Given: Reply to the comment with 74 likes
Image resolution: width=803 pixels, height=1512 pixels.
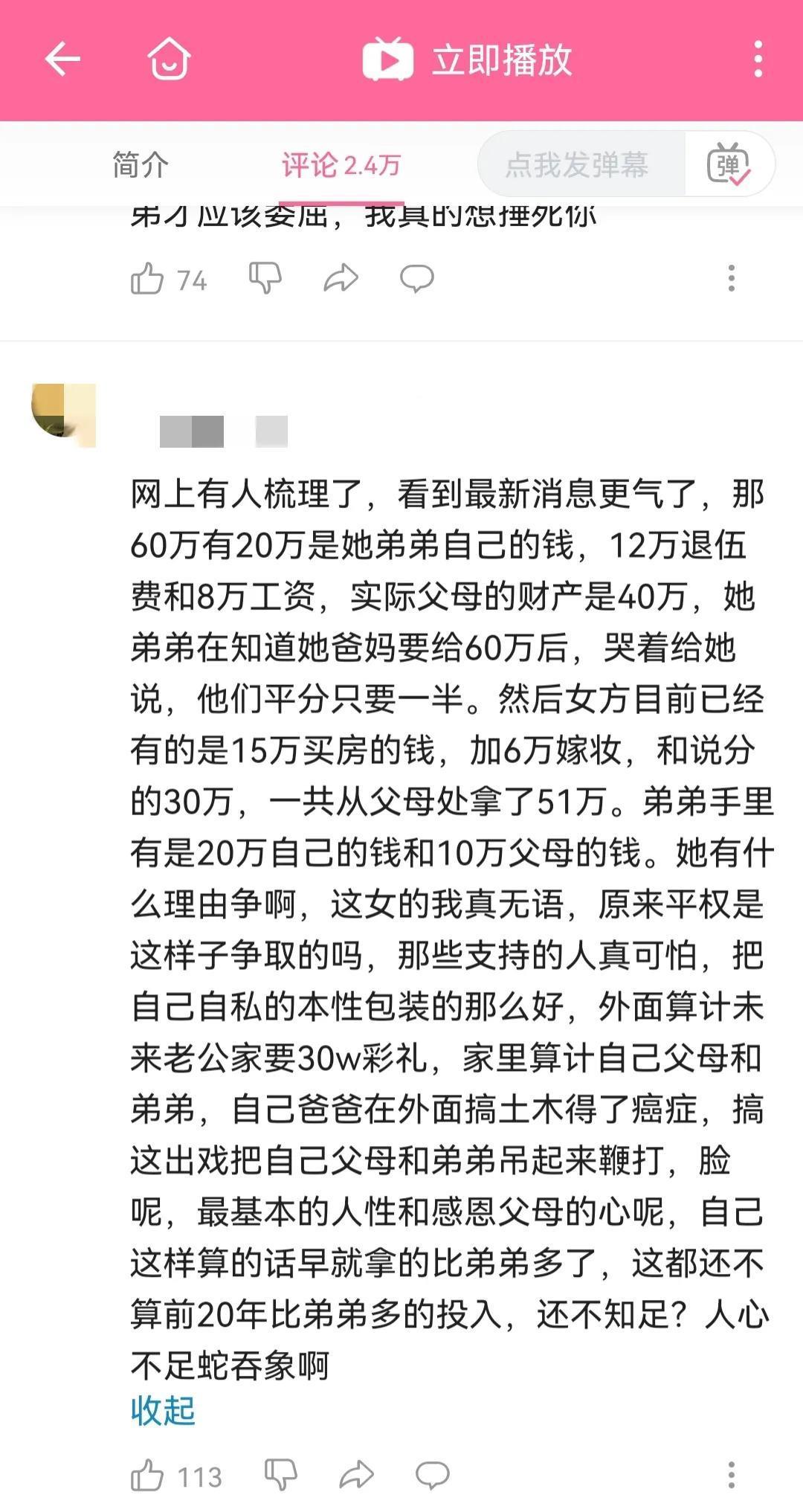Looking at the screenshot, I should tap(416, 278).
